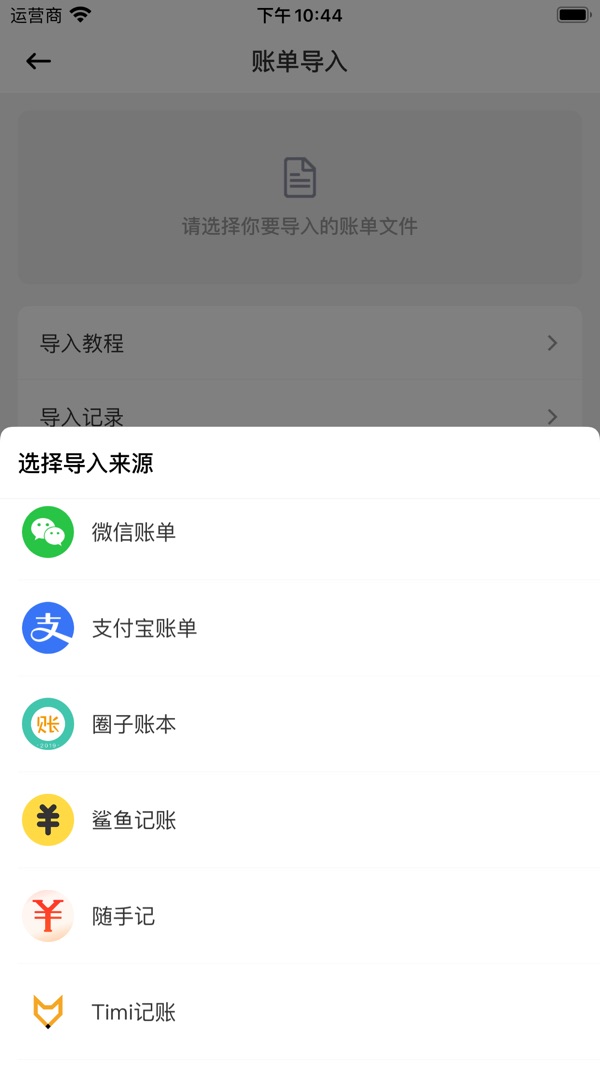Choose 支付宝账单 from the list
600x1067 pixels.
[x=300, y=628]
